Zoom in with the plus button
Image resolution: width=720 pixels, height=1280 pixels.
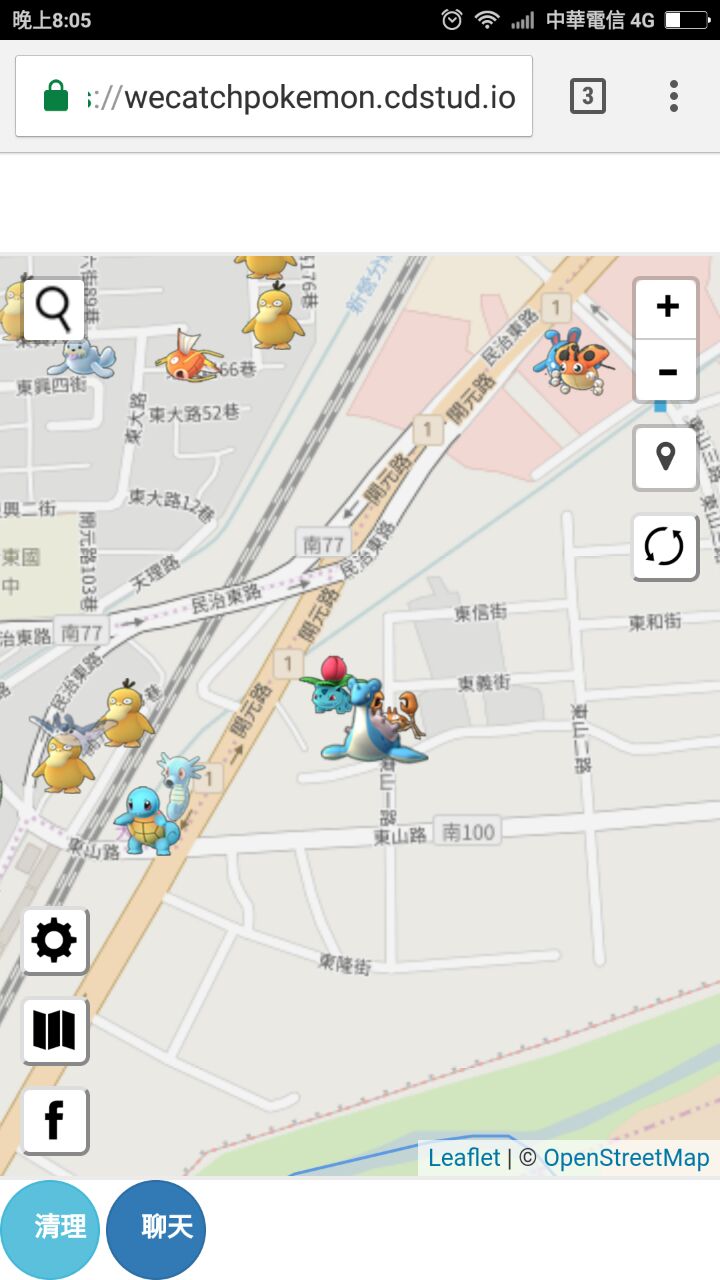666,306
